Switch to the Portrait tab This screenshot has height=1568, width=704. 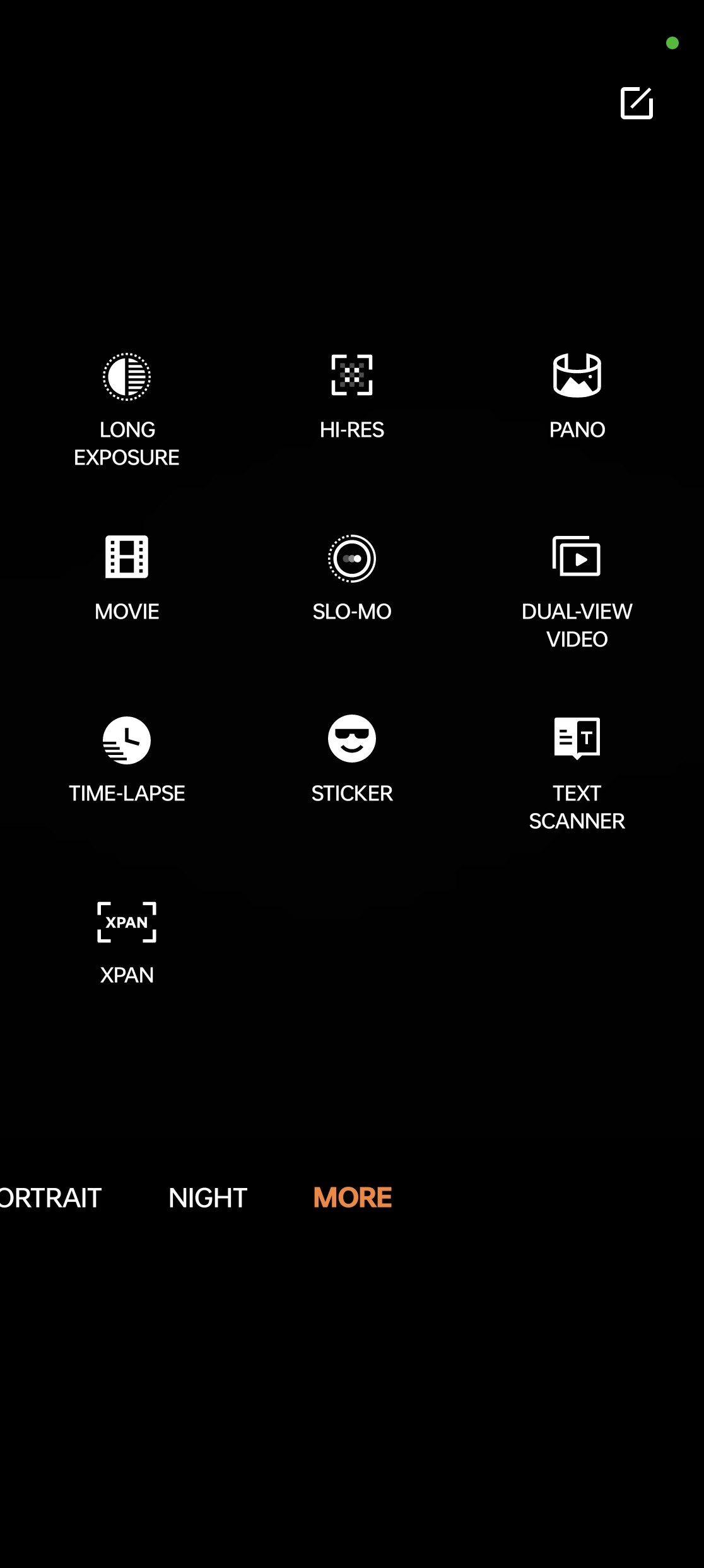coord(50,1197)
